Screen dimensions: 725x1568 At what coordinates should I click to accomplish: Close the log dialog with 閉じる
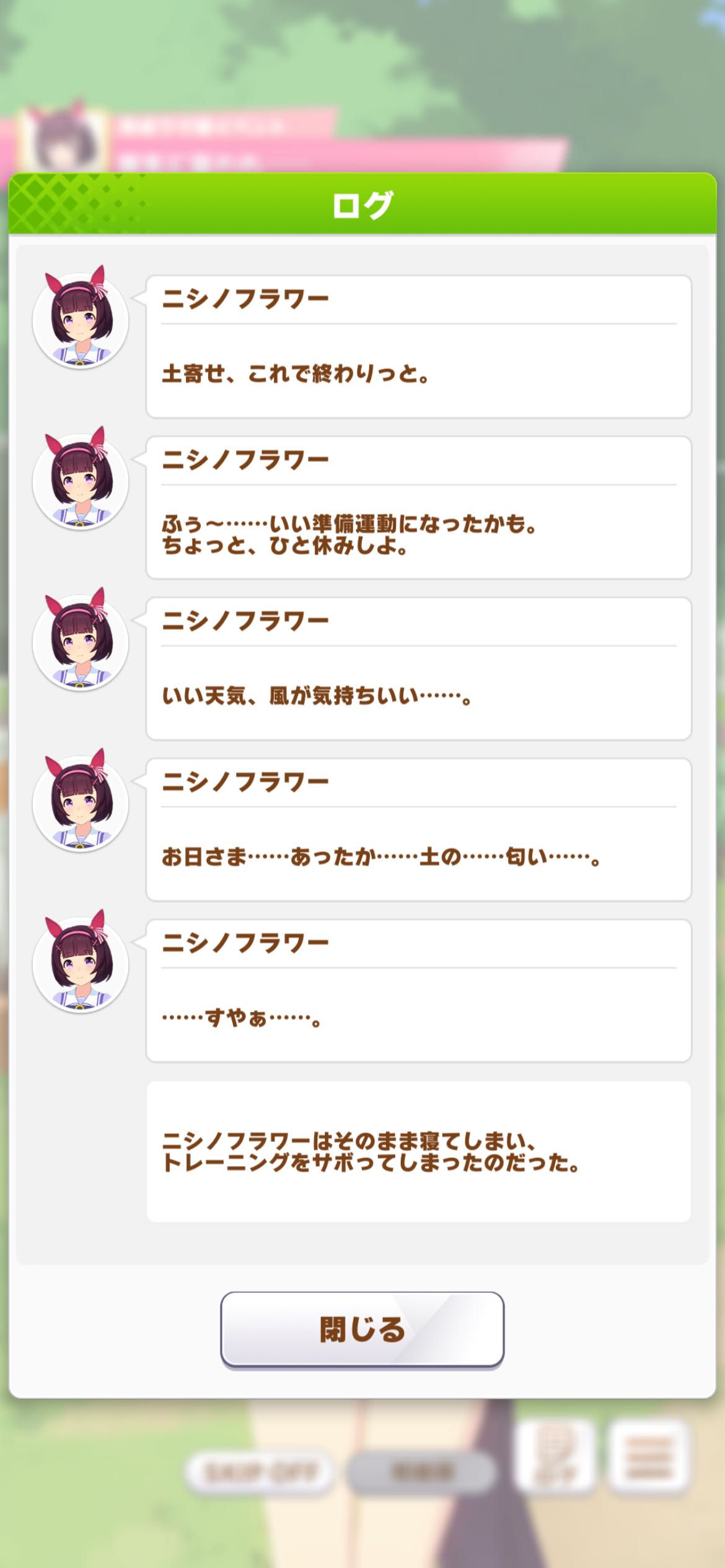point(362,1328)
